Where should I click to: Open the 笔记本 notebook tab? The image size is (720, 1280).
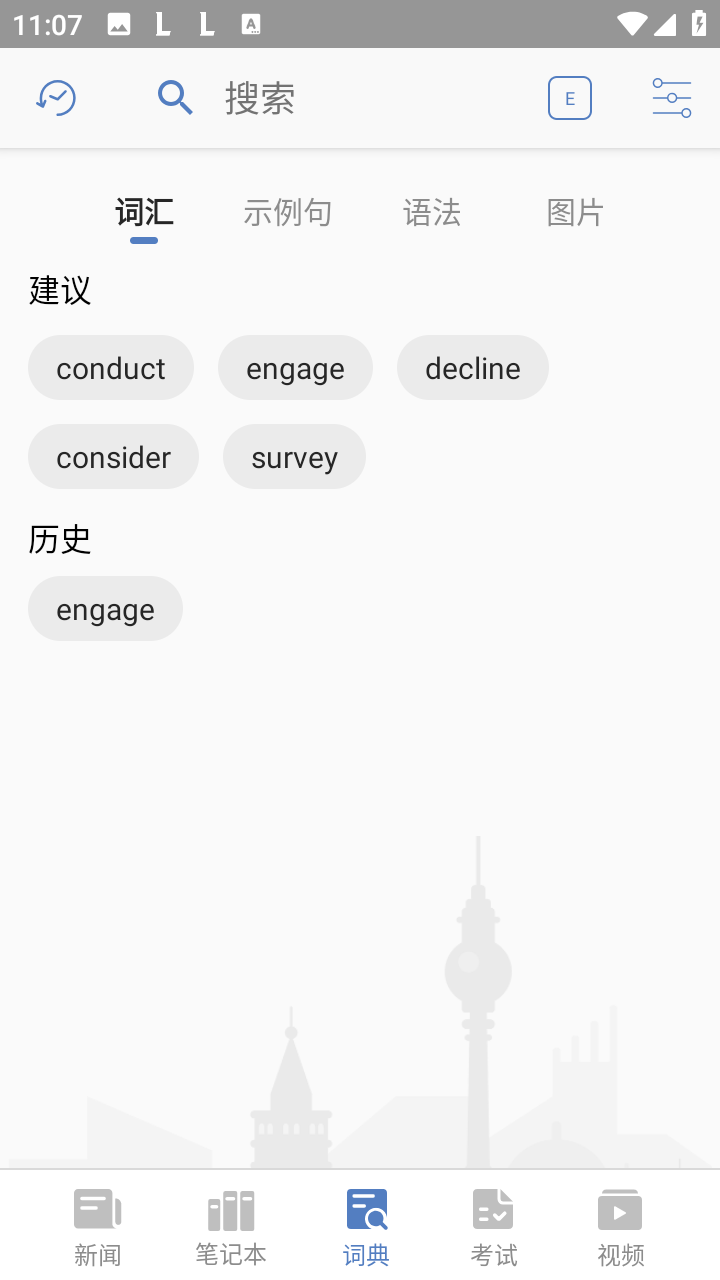pos(231,1228)
